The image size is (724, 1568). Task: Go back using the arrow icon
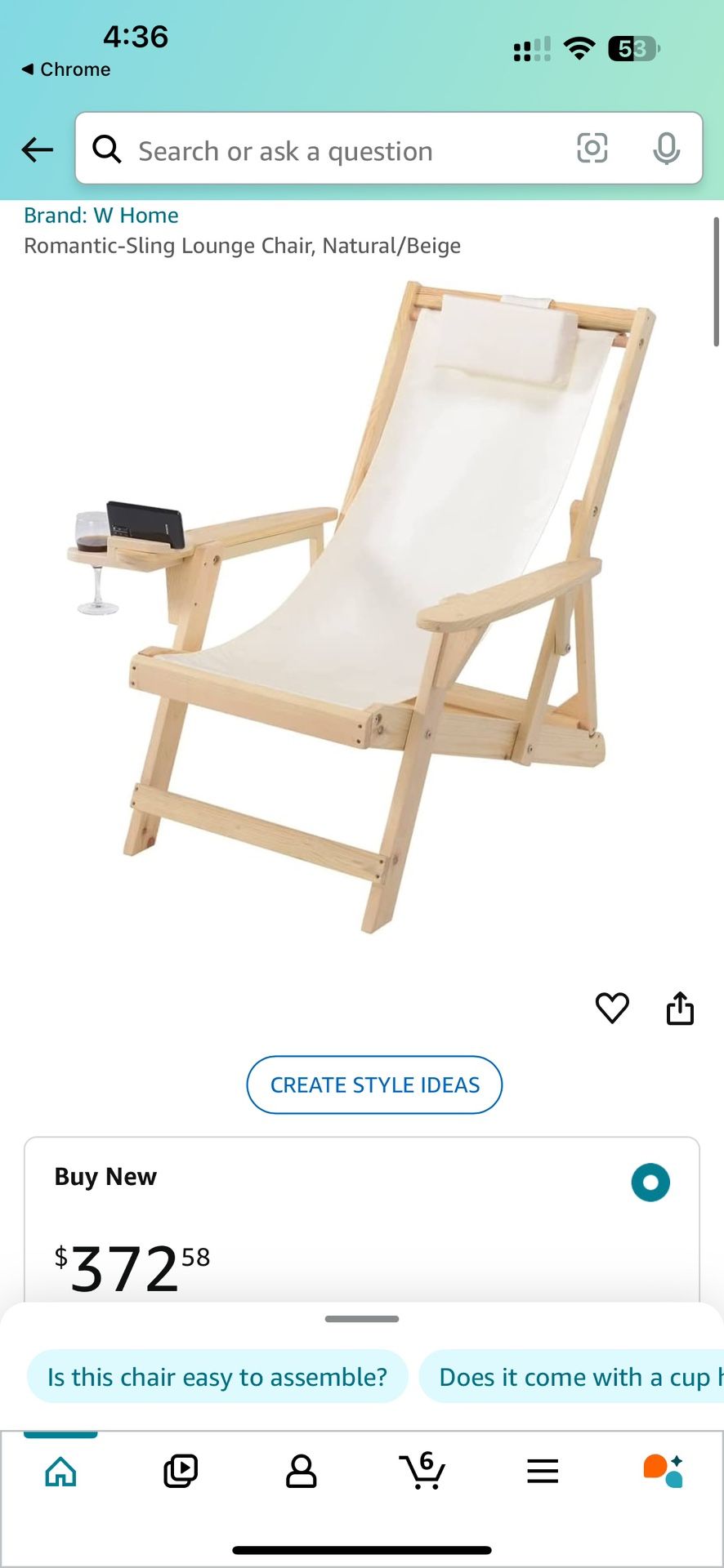[37, 149]
